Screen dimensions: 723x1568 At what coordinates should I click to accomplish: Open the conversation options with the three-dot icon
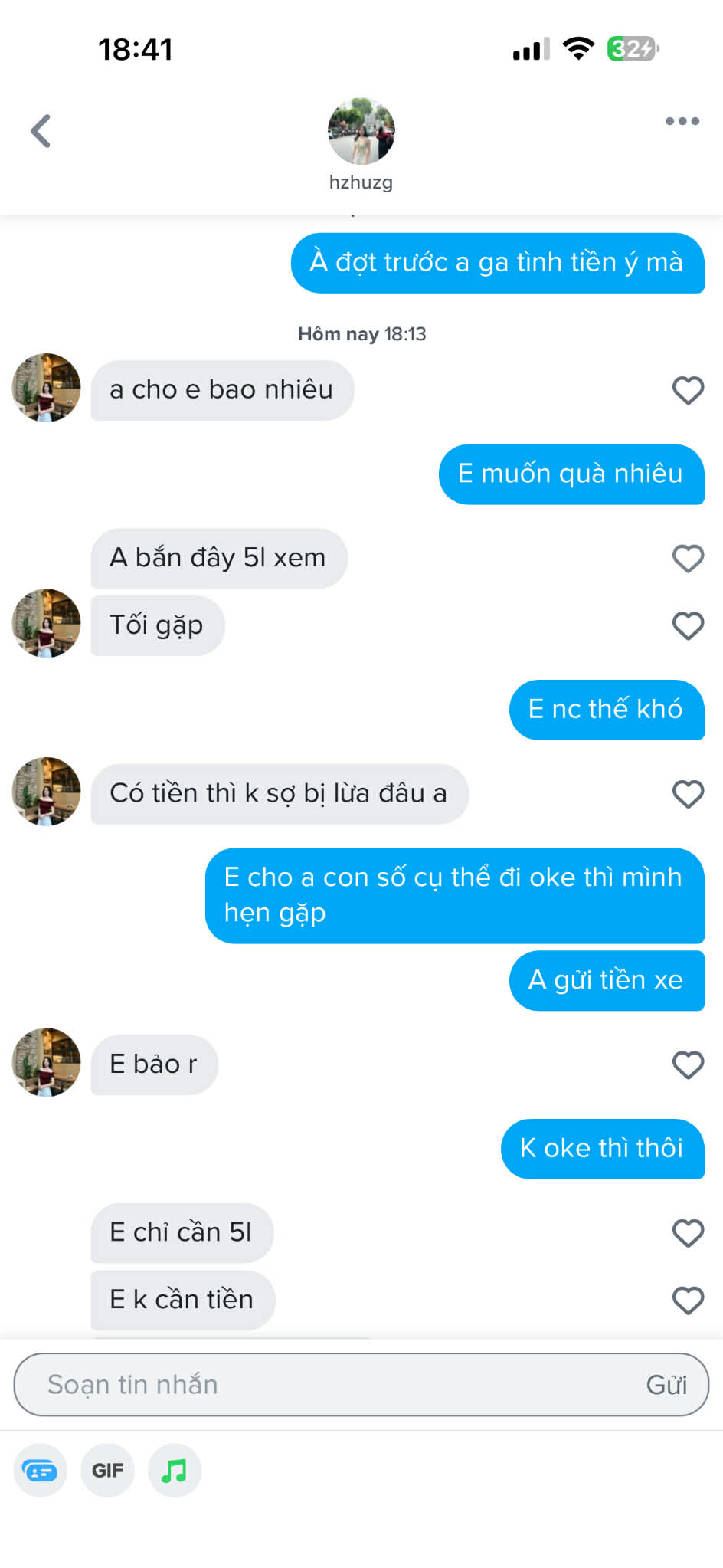680,120
